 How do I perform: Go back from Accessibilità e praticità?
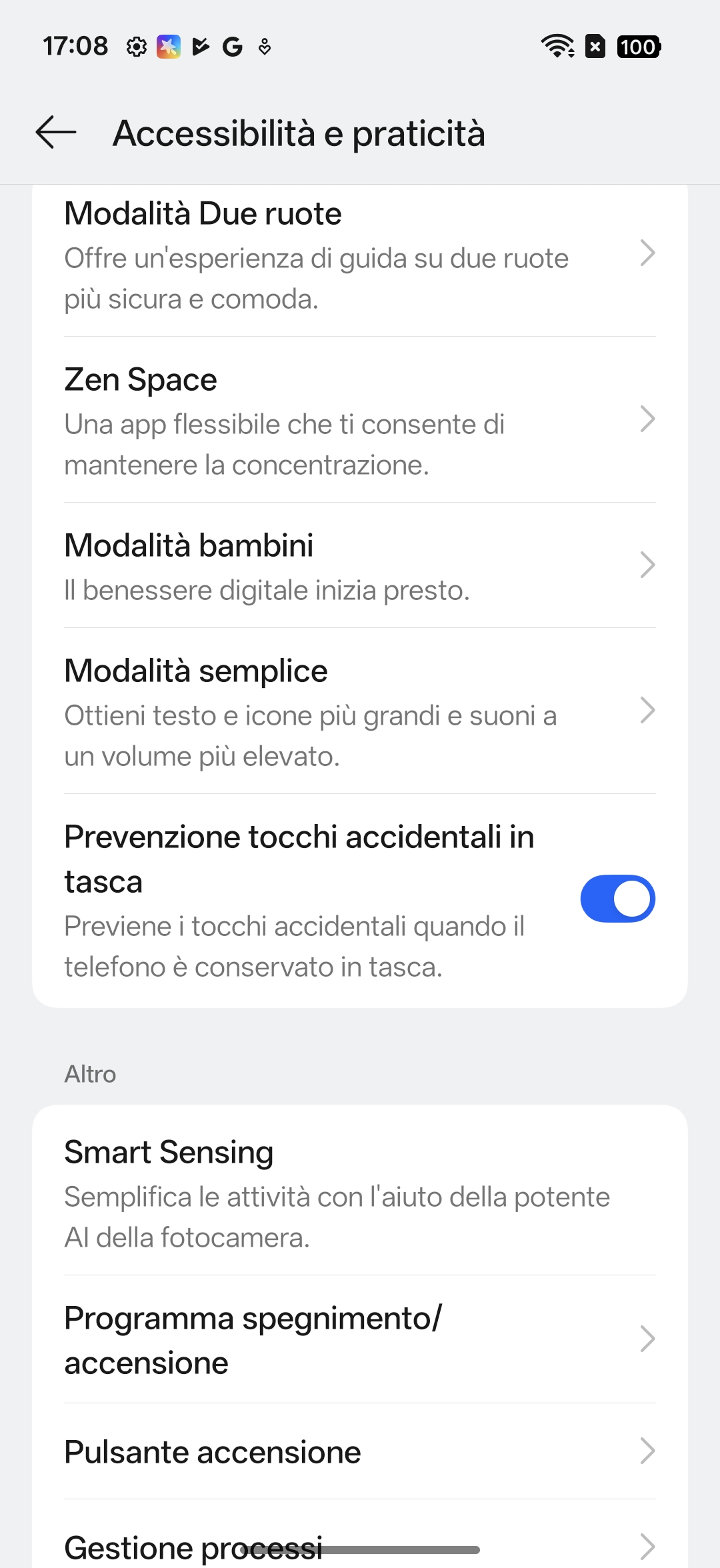click(x=56, y=132)
